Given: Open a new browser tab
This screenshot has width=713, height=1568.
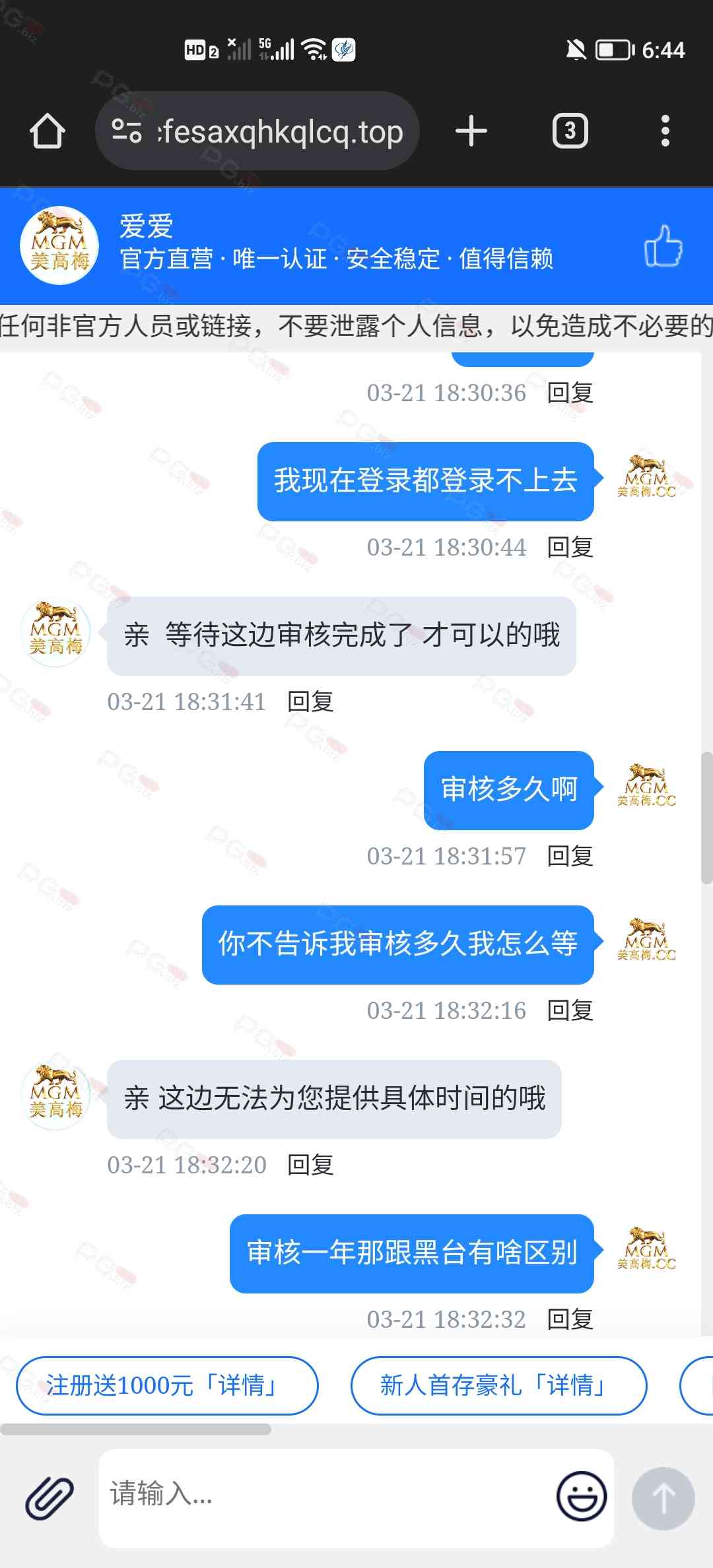Looking at the screenshot, I should pos(471,131).
